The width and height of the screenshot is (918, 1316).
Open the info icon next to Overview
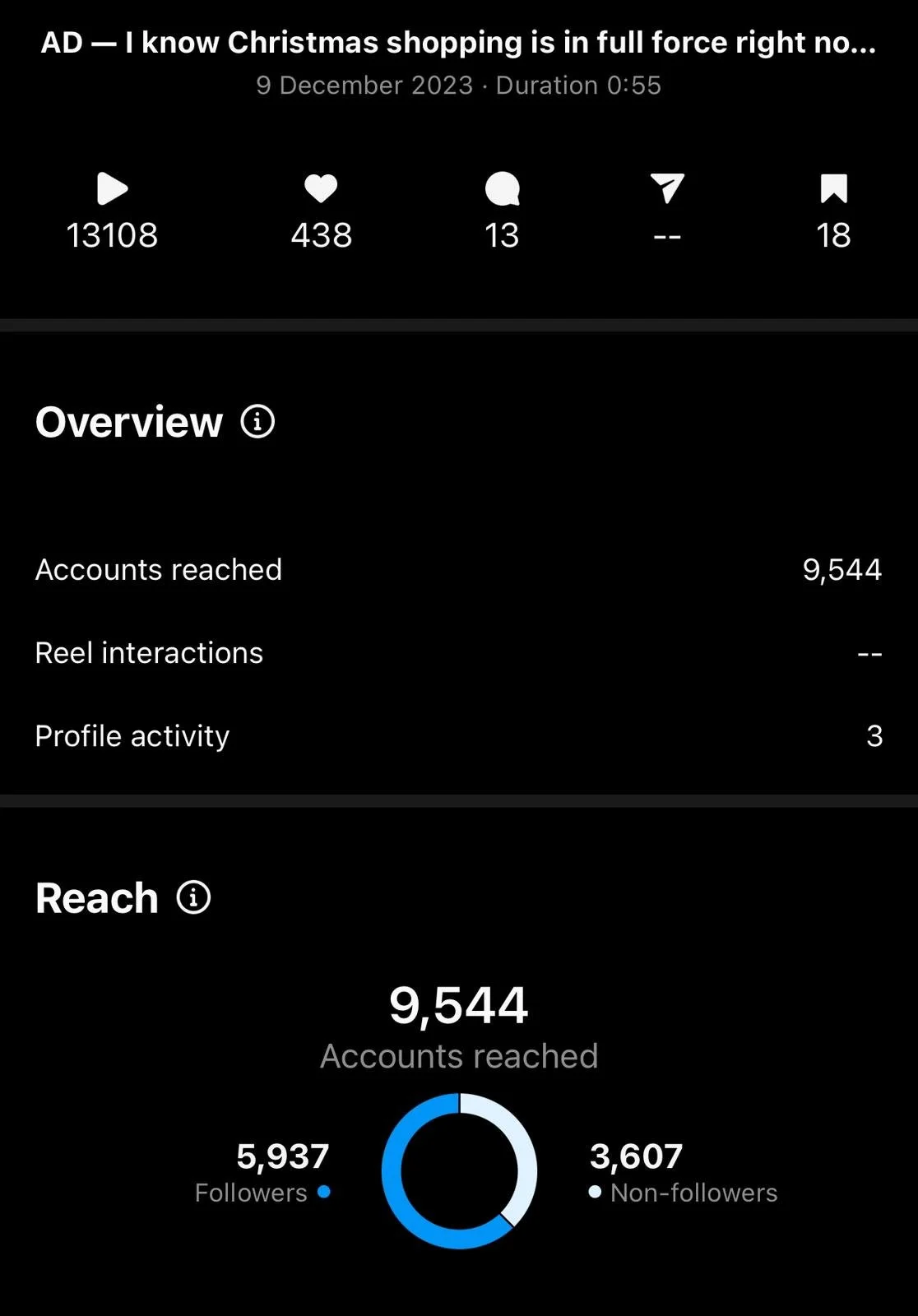click(x=257, y=422)
